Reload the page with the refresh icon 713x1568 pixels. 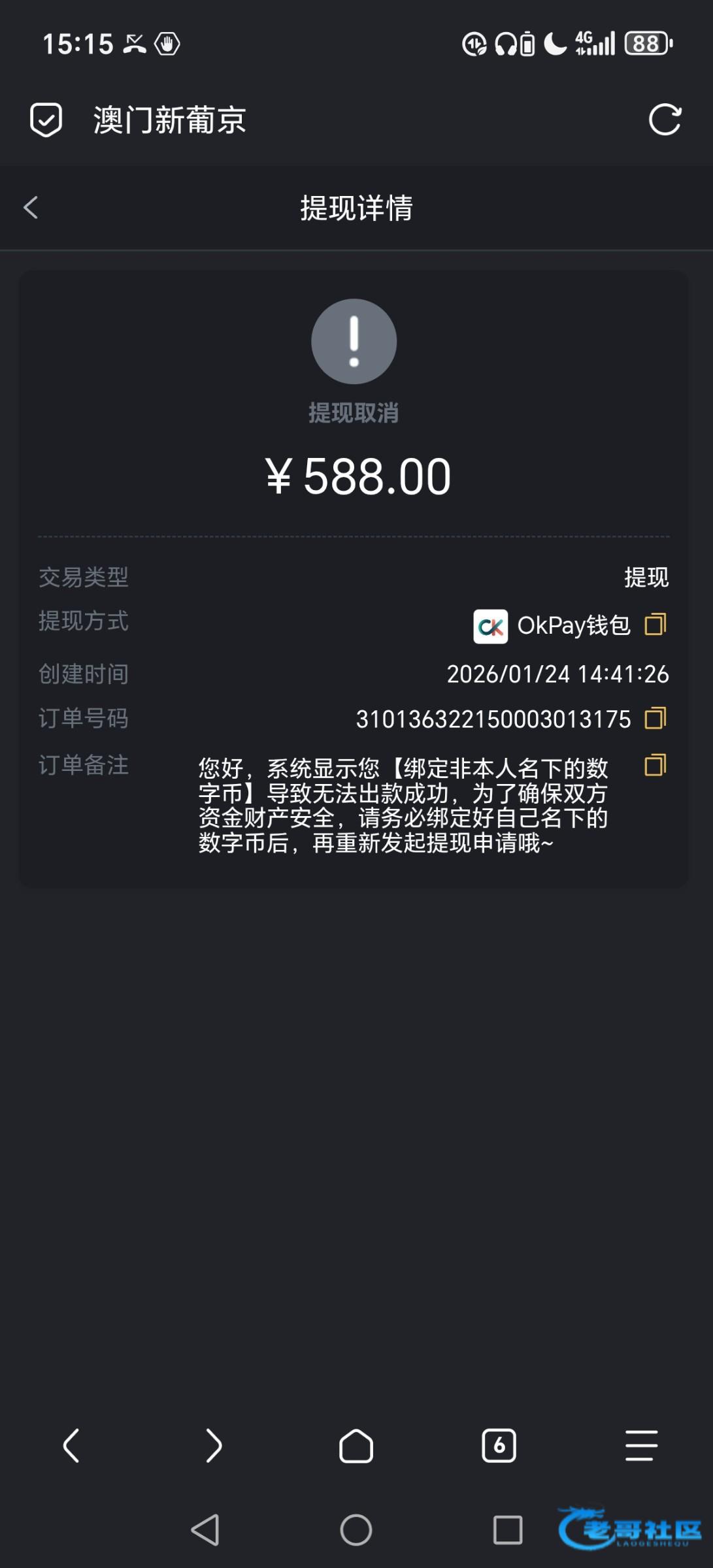click(x=665, y=120)
